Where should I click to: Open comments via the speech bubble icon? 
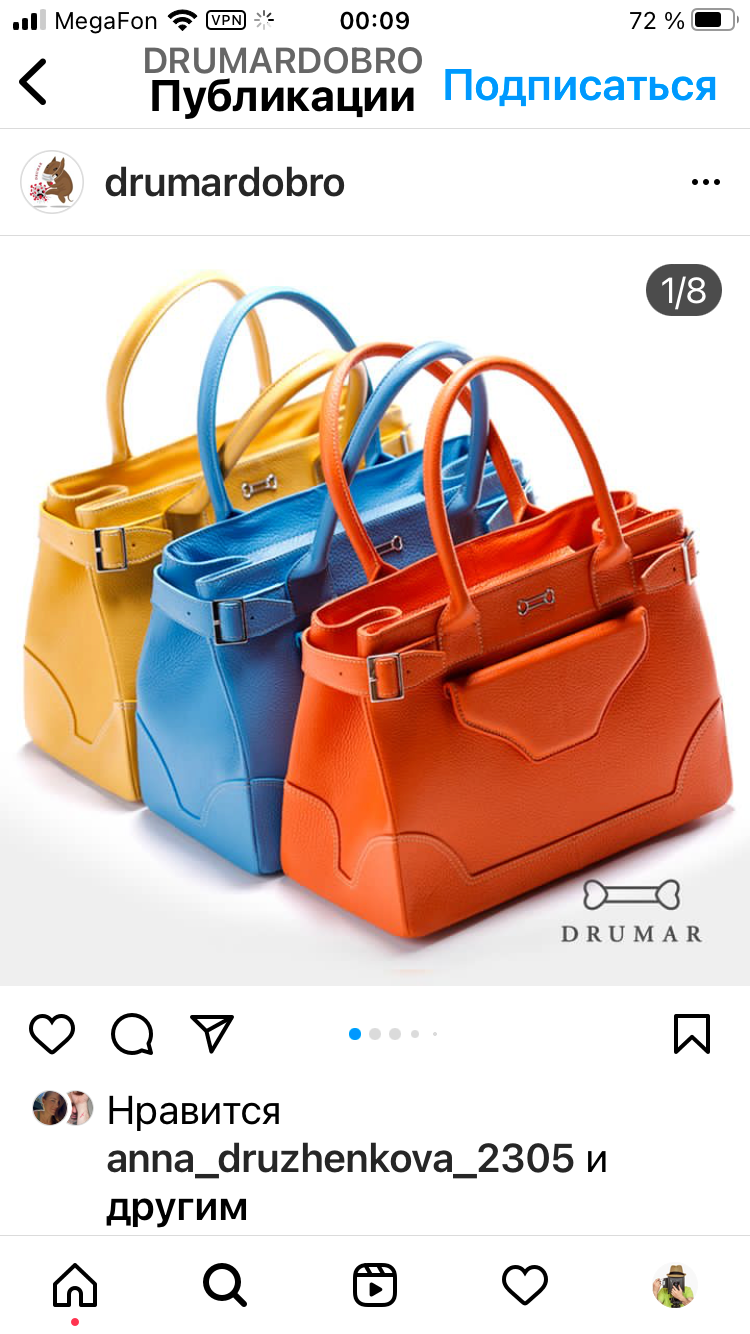(x=132, y=1033)
